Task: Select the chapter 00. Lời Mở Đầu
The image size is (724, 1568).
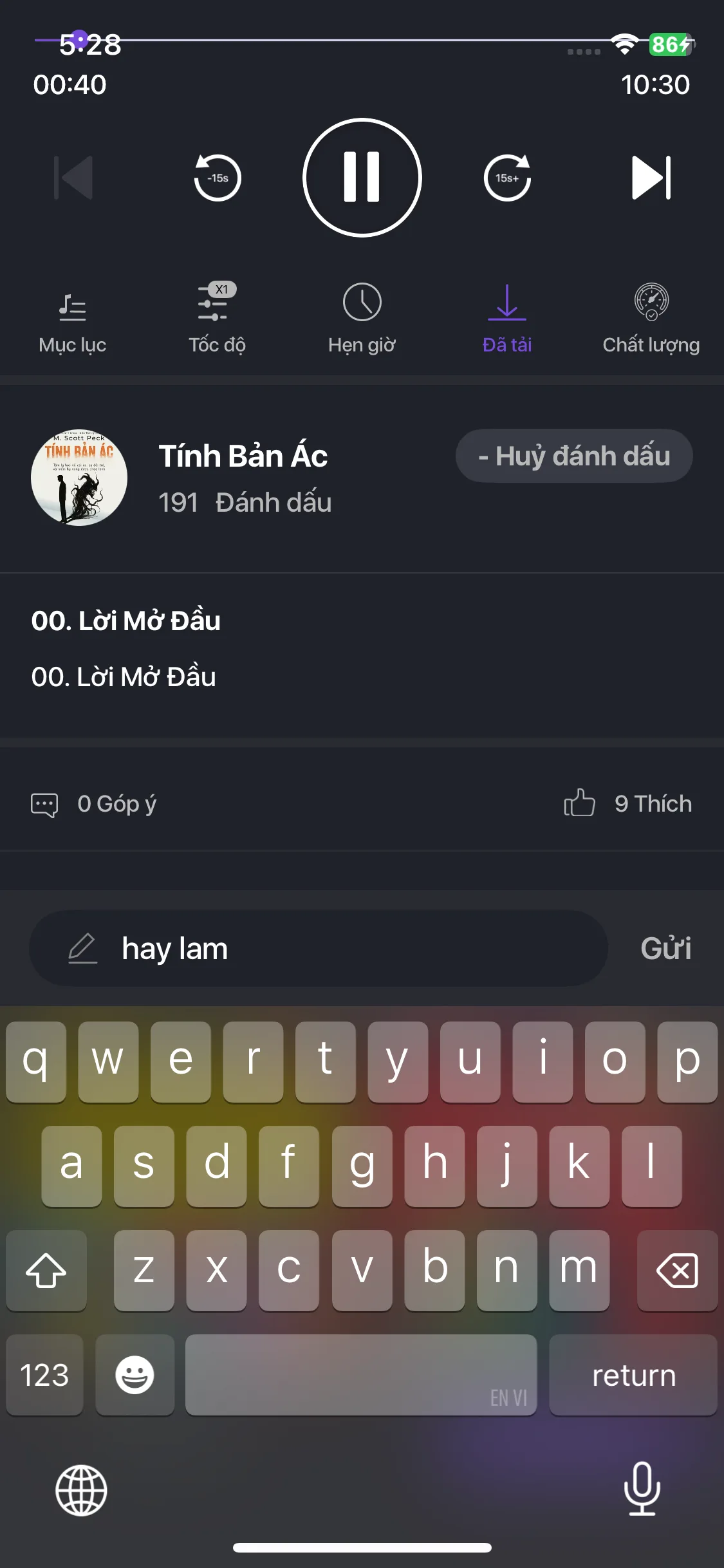Action: [127, 621]
